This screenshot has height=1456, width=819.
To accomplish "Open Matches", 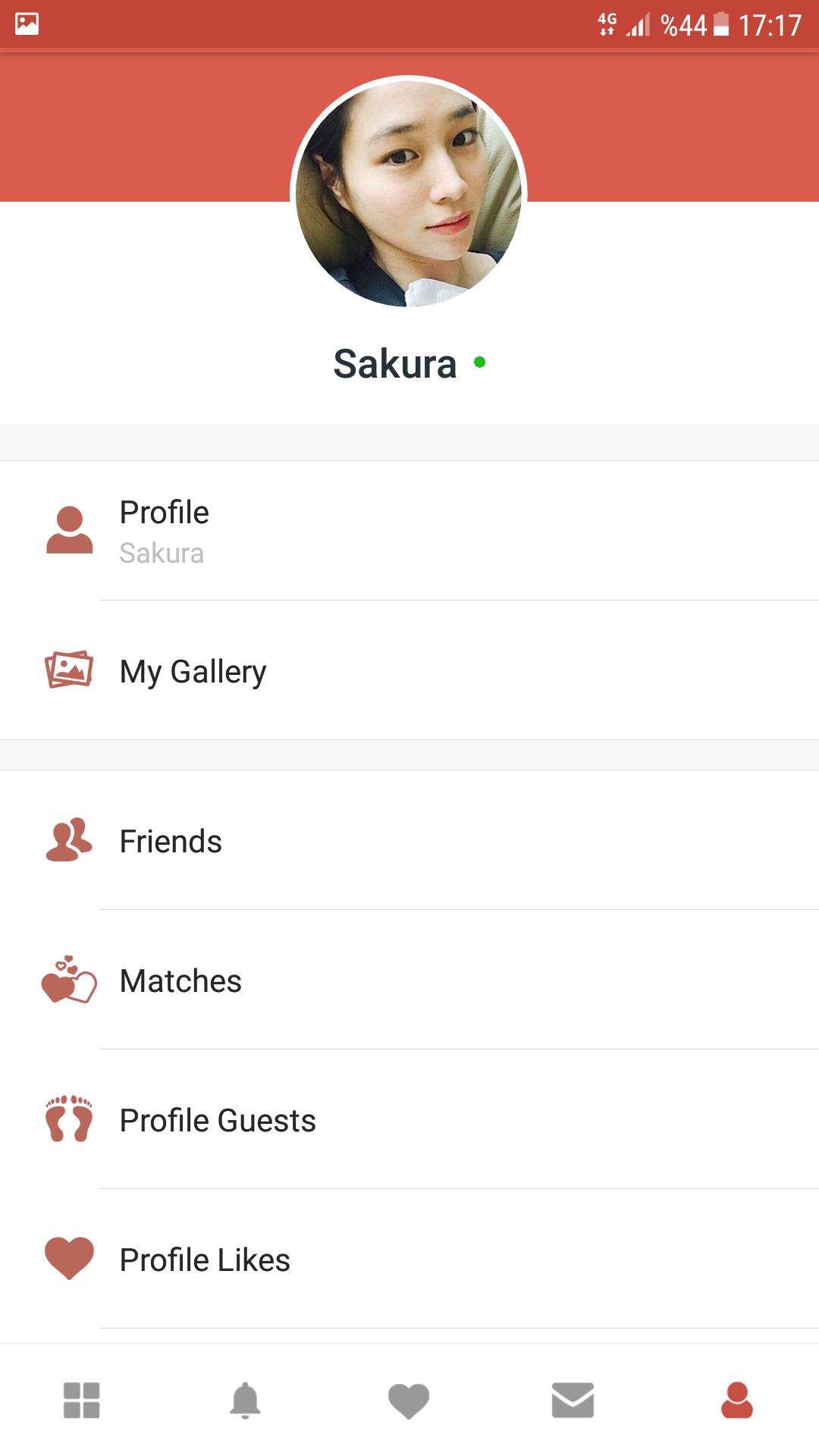I will tap(409, 980).
